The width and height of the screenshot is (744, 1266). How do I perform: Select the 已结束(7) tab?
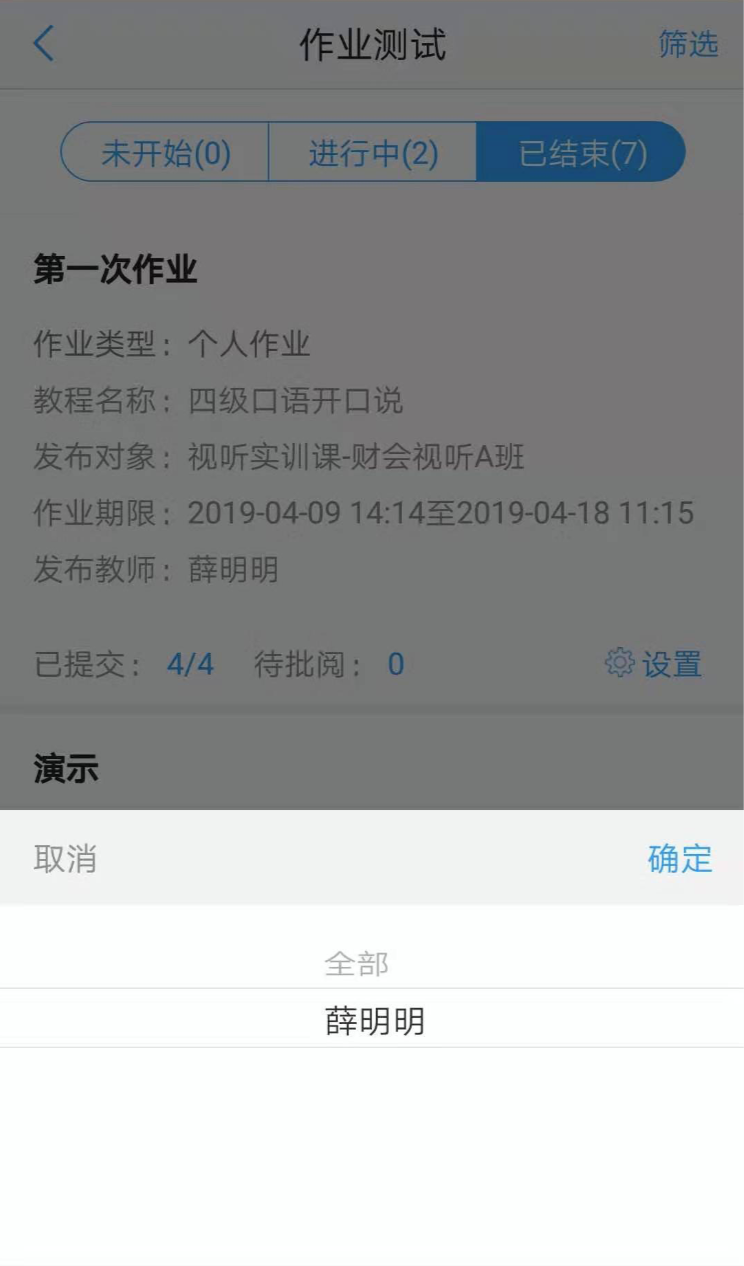pos(582,153)
